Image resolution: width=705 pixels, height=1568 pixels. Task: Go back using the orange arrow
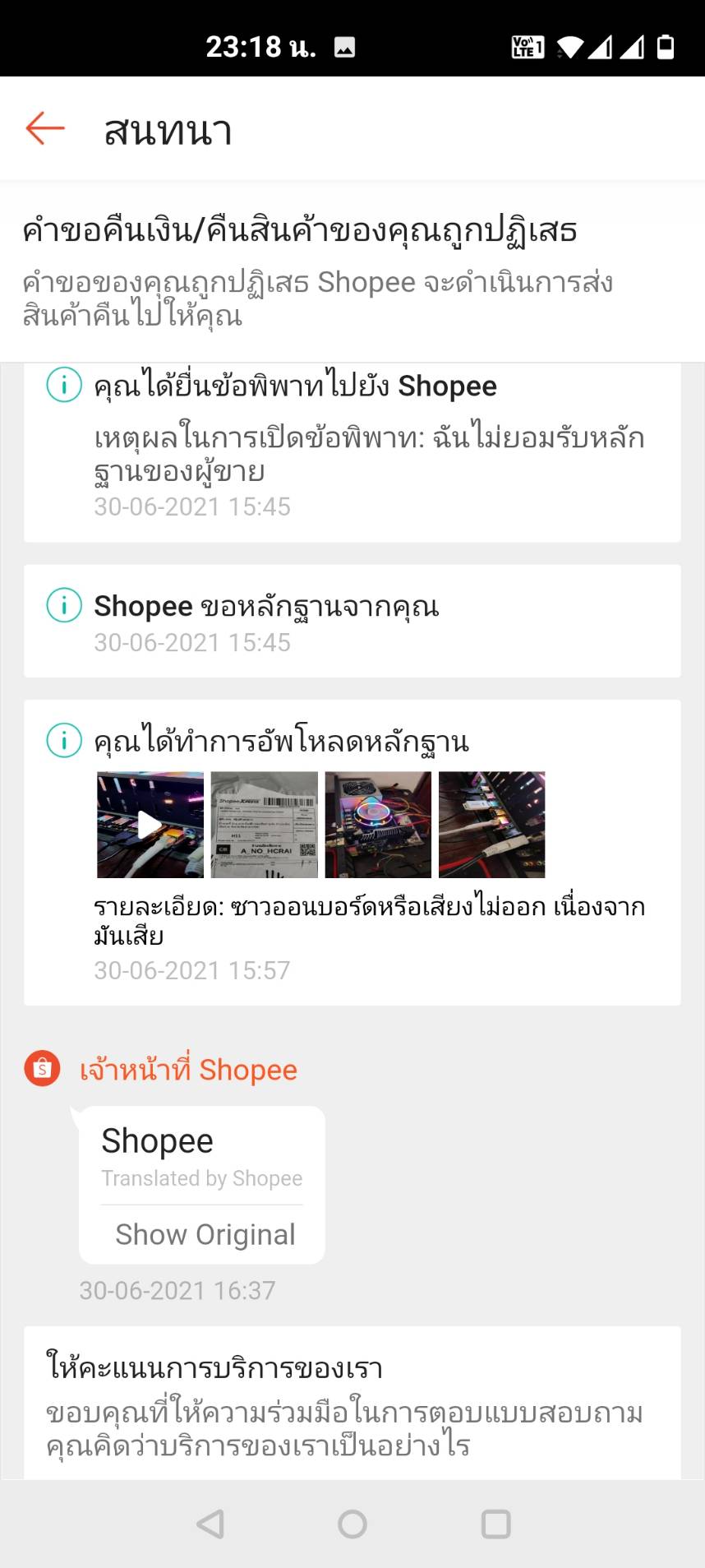(45, 128)
